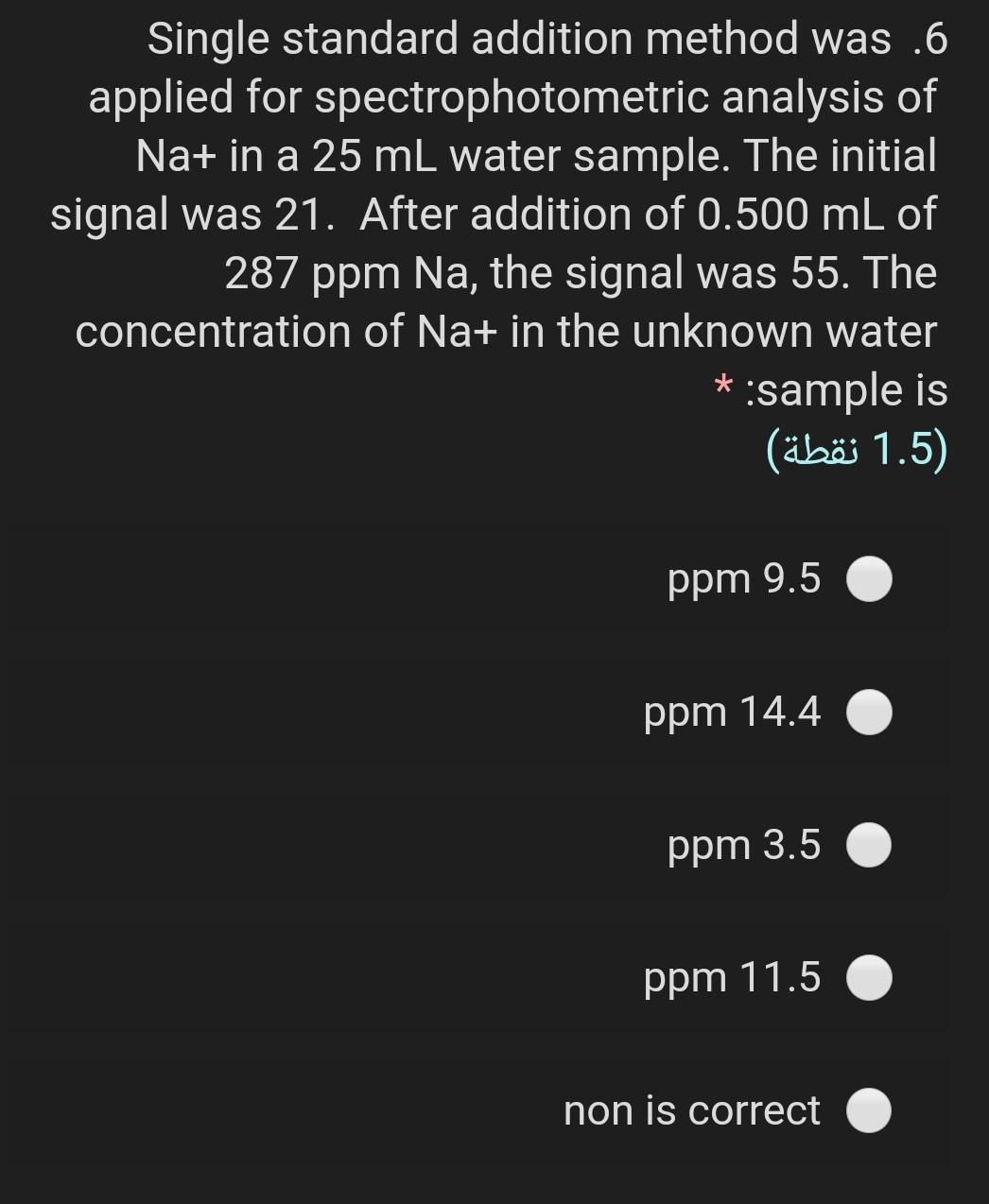989x1204 pixels.
Task: Choose the answer option labeled 'ppm 9.5'
Action: click(743, 579)
